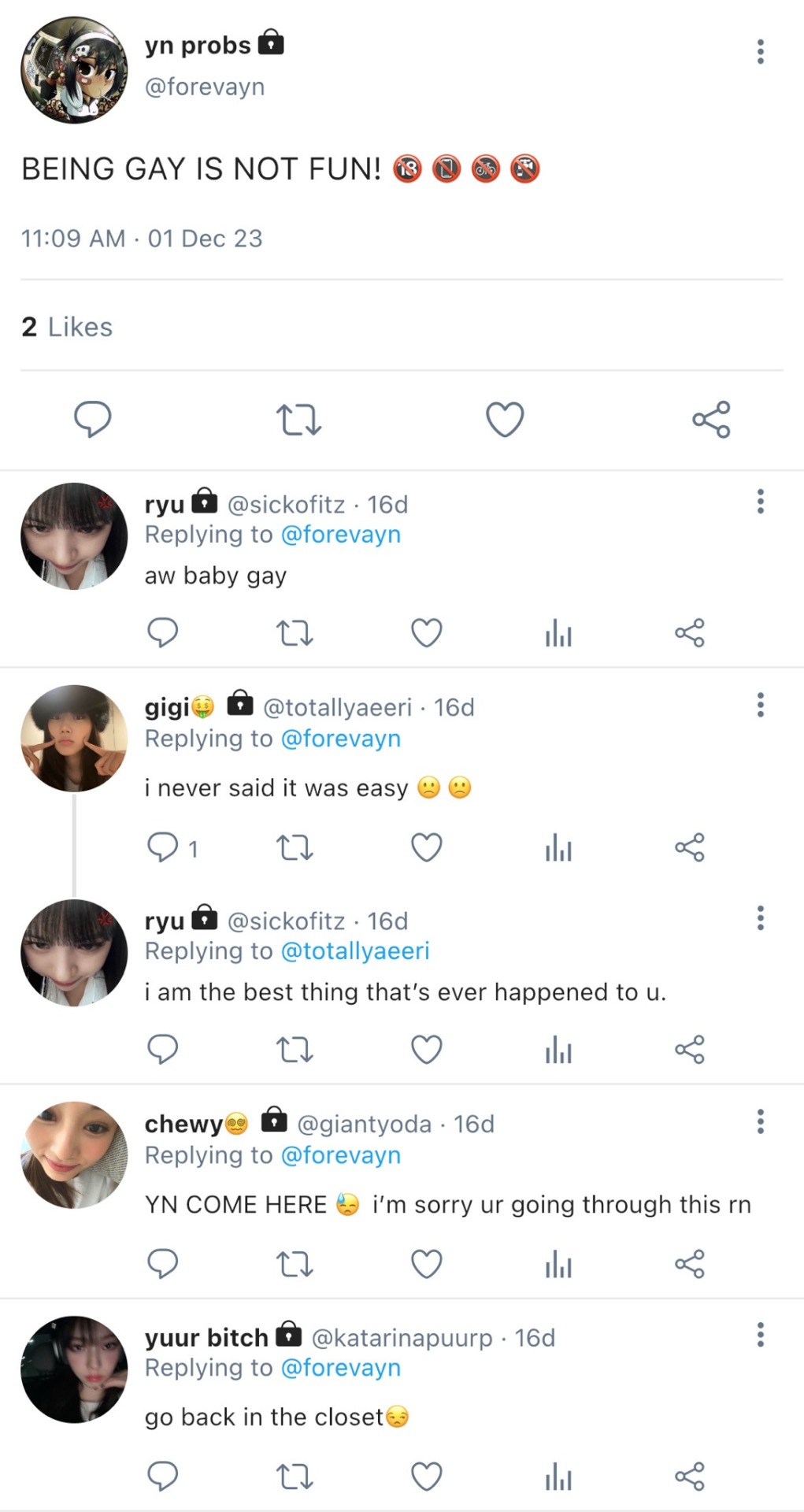Reply to yuur bitch's closet tweet
This screenshot has height=1512, width=804.
(163, 1477)
